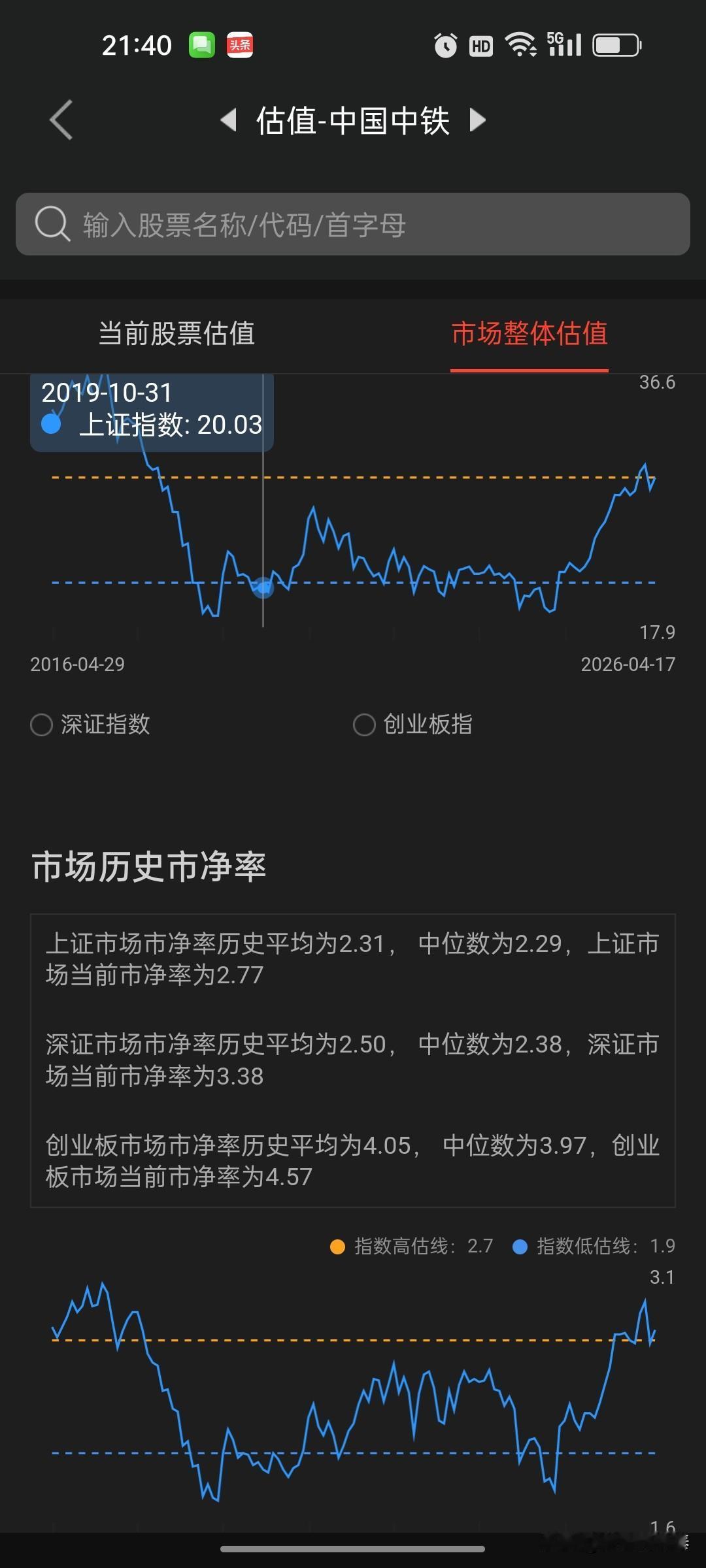Tap the back chevron to exit valuation page
This screenshot has height=1568, width=706.
(60, 120)
